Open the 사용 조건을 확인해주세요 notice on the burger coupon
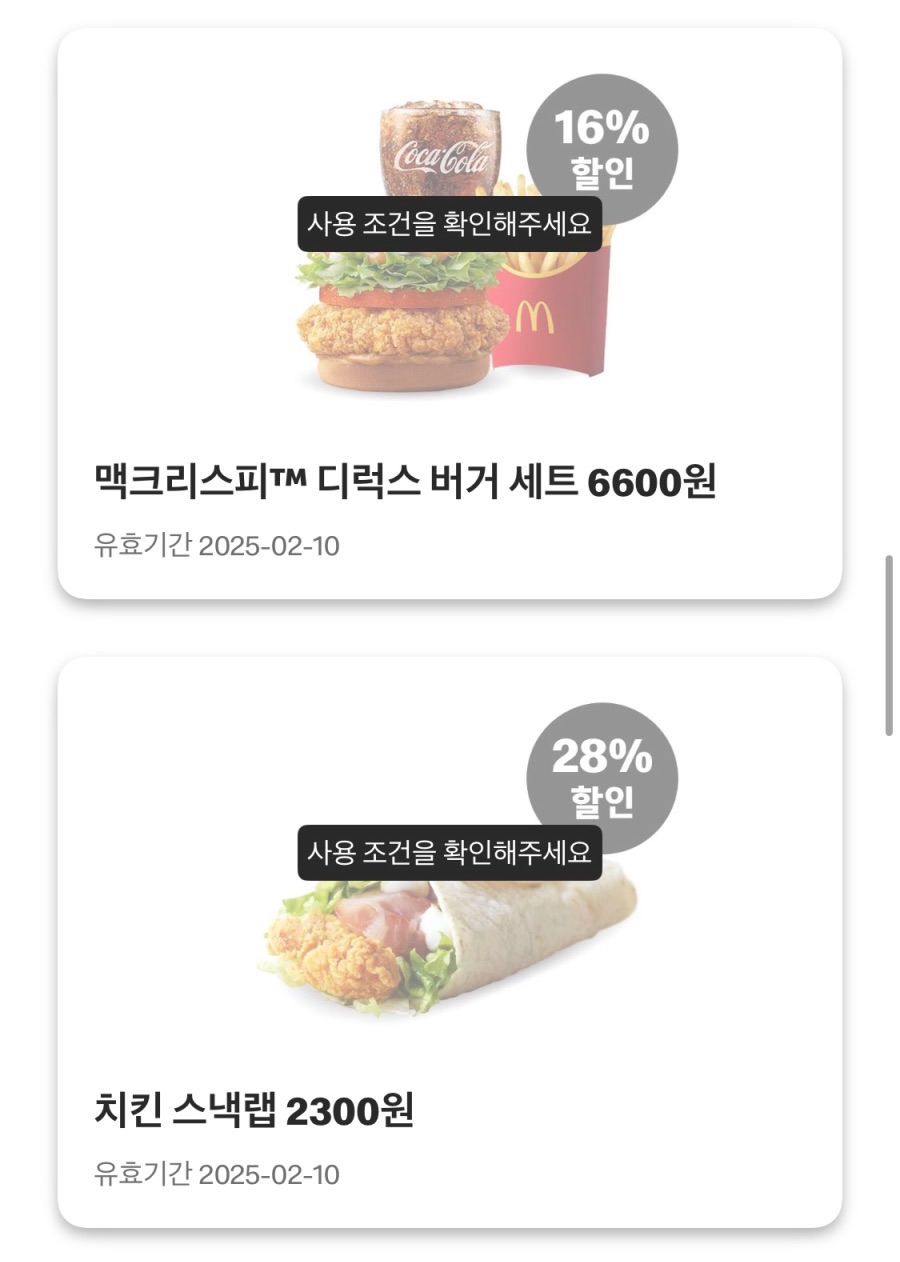 point(449,222)
